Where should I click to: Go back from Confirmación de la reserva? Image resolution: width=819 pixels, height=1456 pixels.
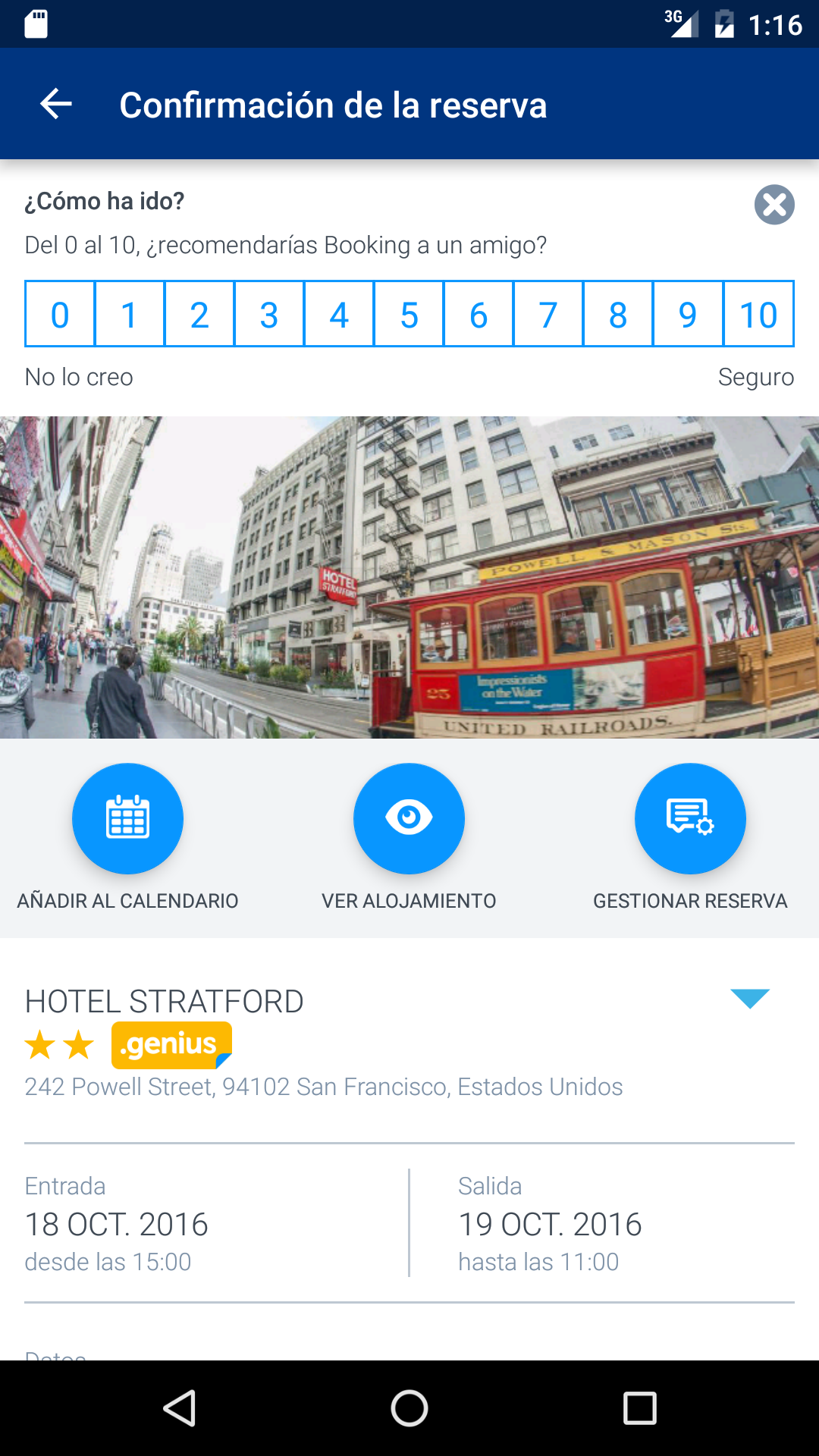(x=55, y=104)
